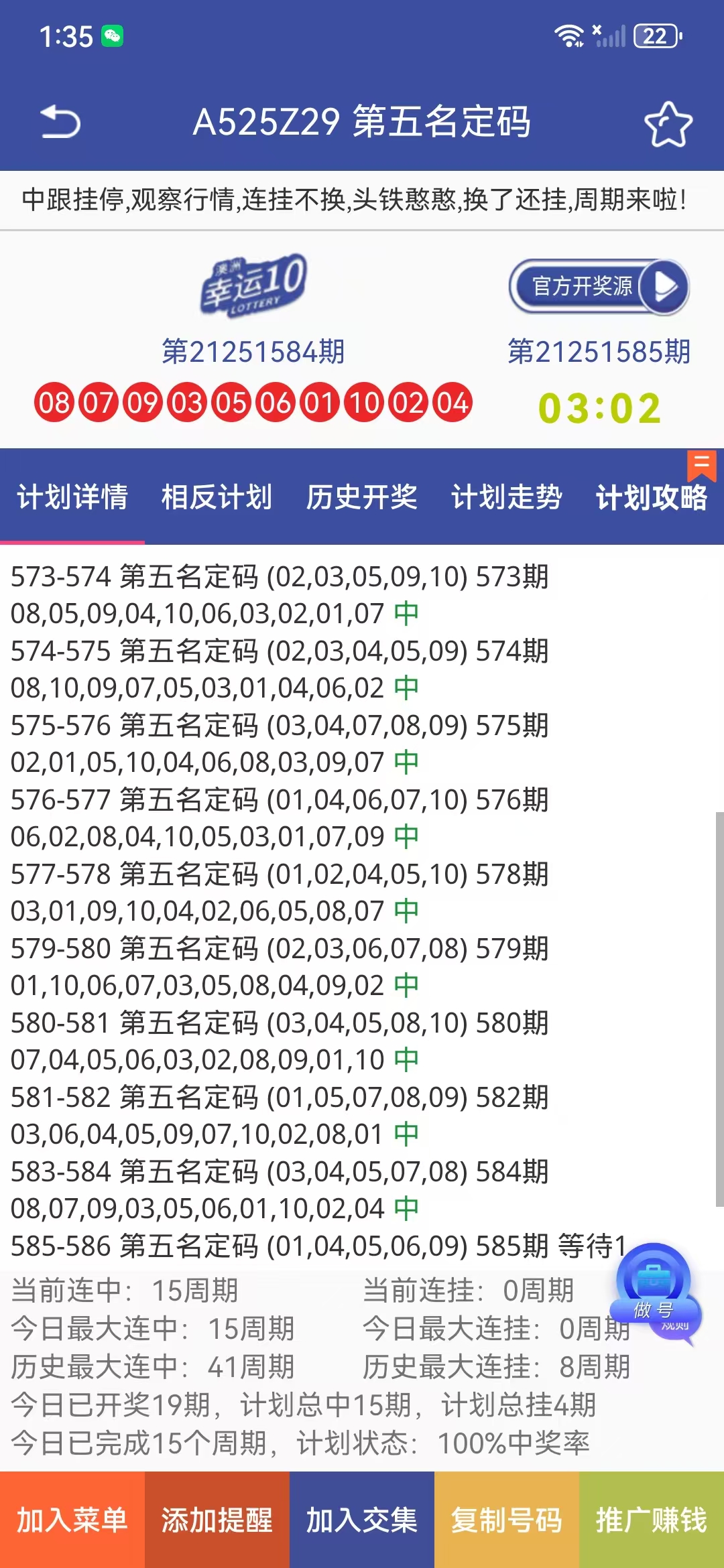Copy the numbers with 复制号码
The height and width of the screenshot is (1568, 724).
point(506,1520)
